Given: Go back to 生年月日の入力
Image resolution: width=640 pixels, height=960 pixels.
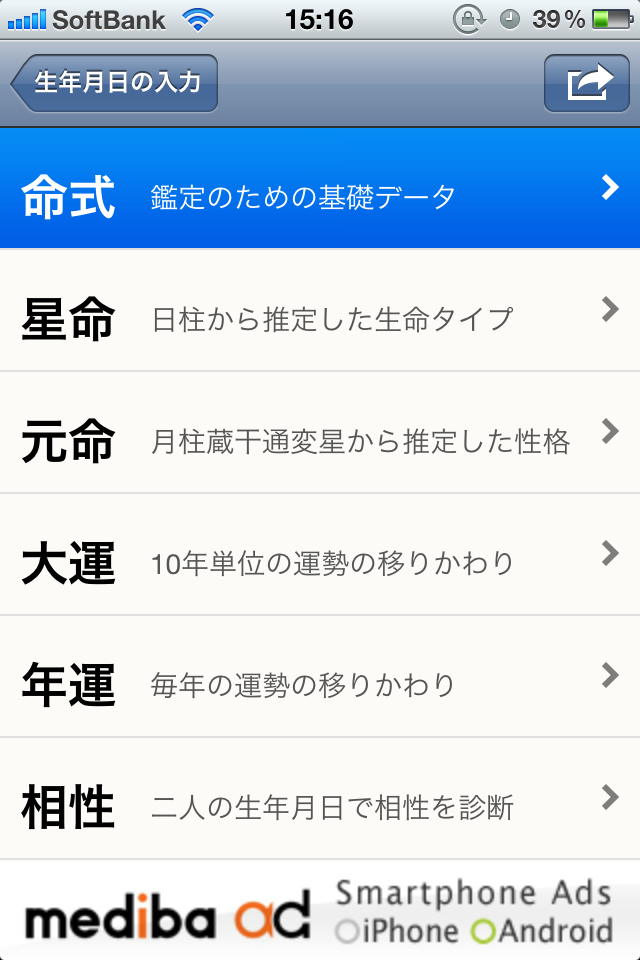Looking at the screenshot, I should [x=115, y=83].
